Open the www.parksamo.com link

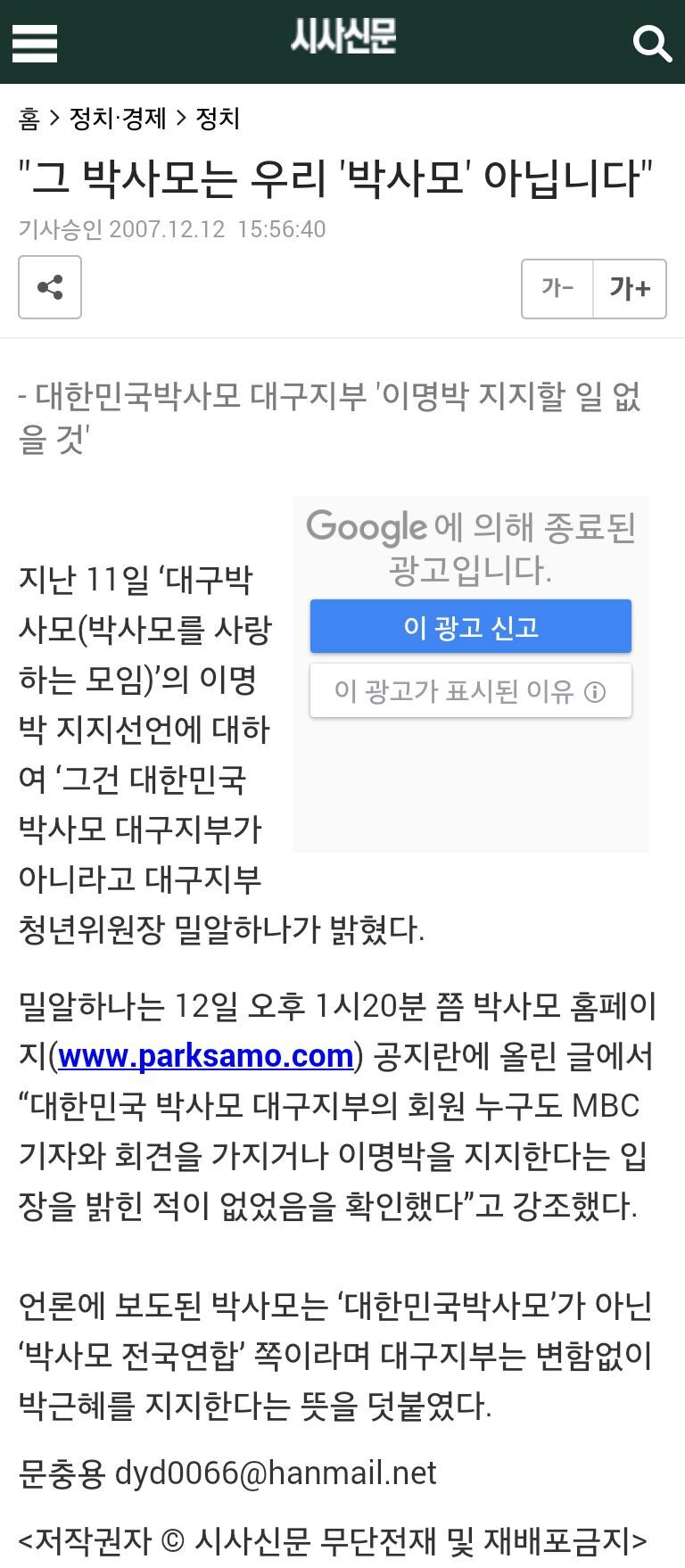point(206,1056)
